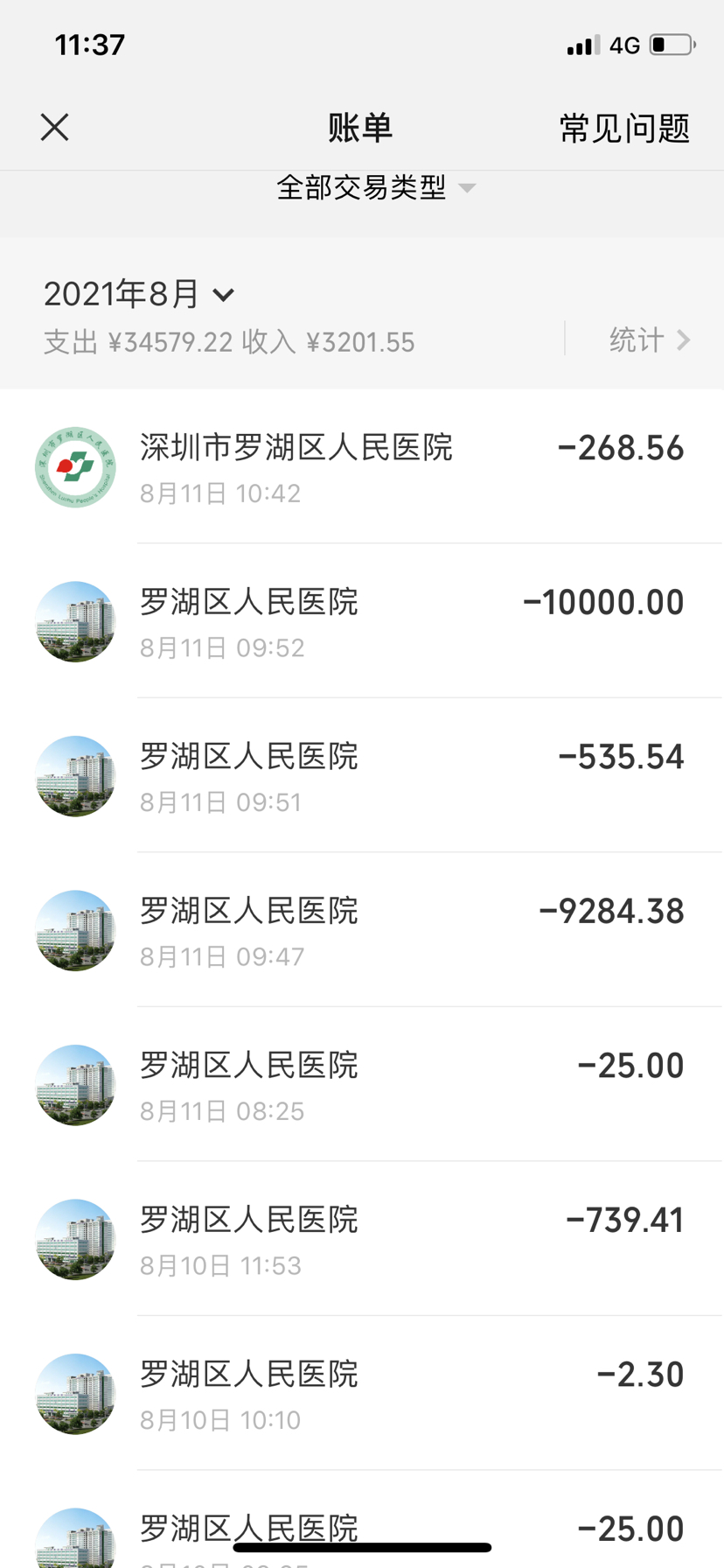View the -10000.00 payment details

[362, 621]
